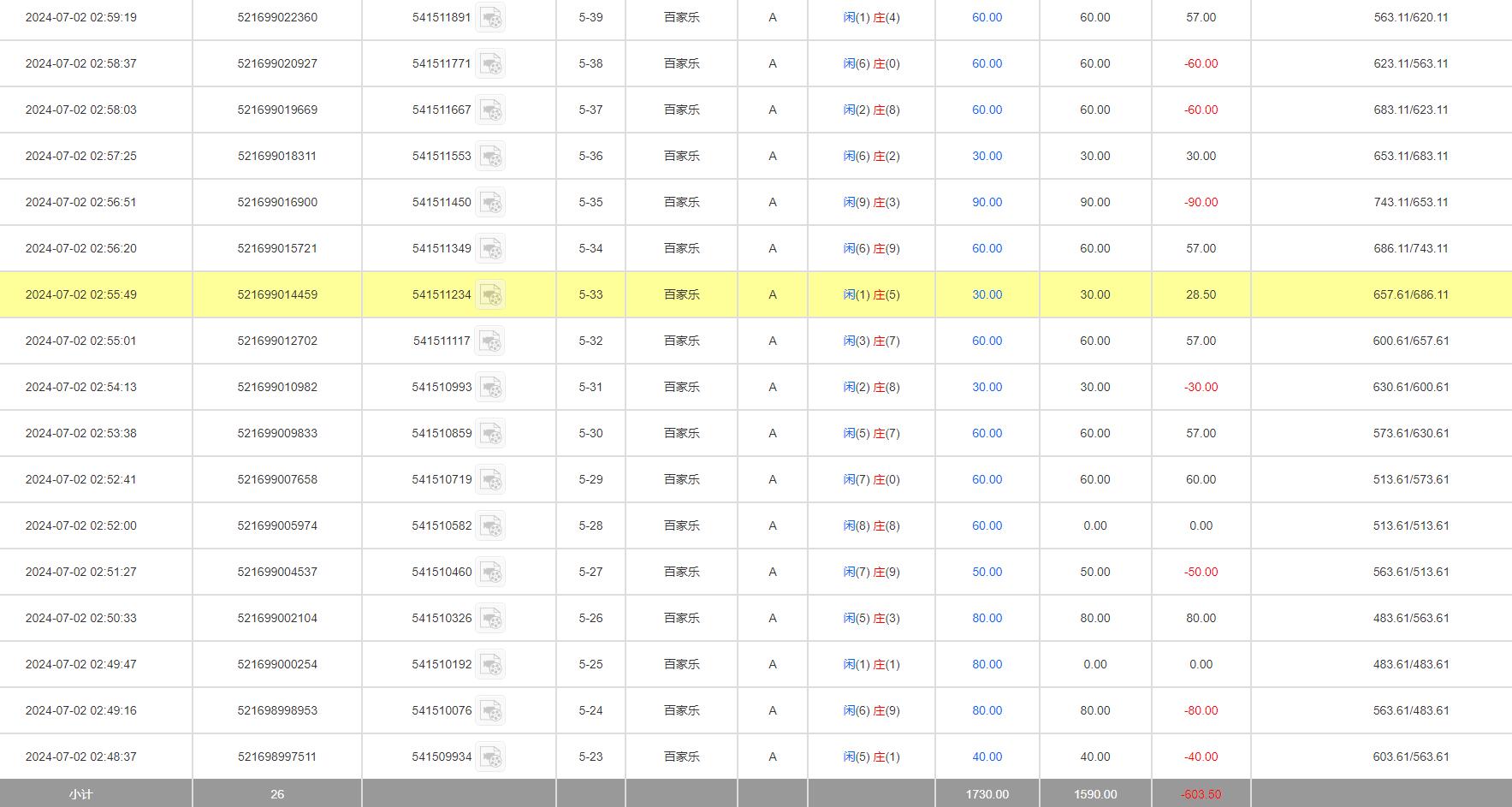Open video replay for round 541510719

point(490,480)
